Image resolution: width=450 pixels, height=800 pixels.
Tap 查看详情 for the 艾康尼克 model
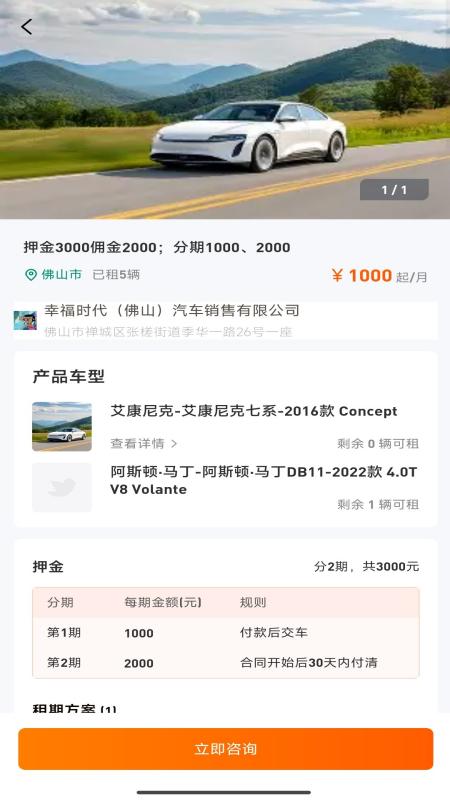tap(143, 443)
